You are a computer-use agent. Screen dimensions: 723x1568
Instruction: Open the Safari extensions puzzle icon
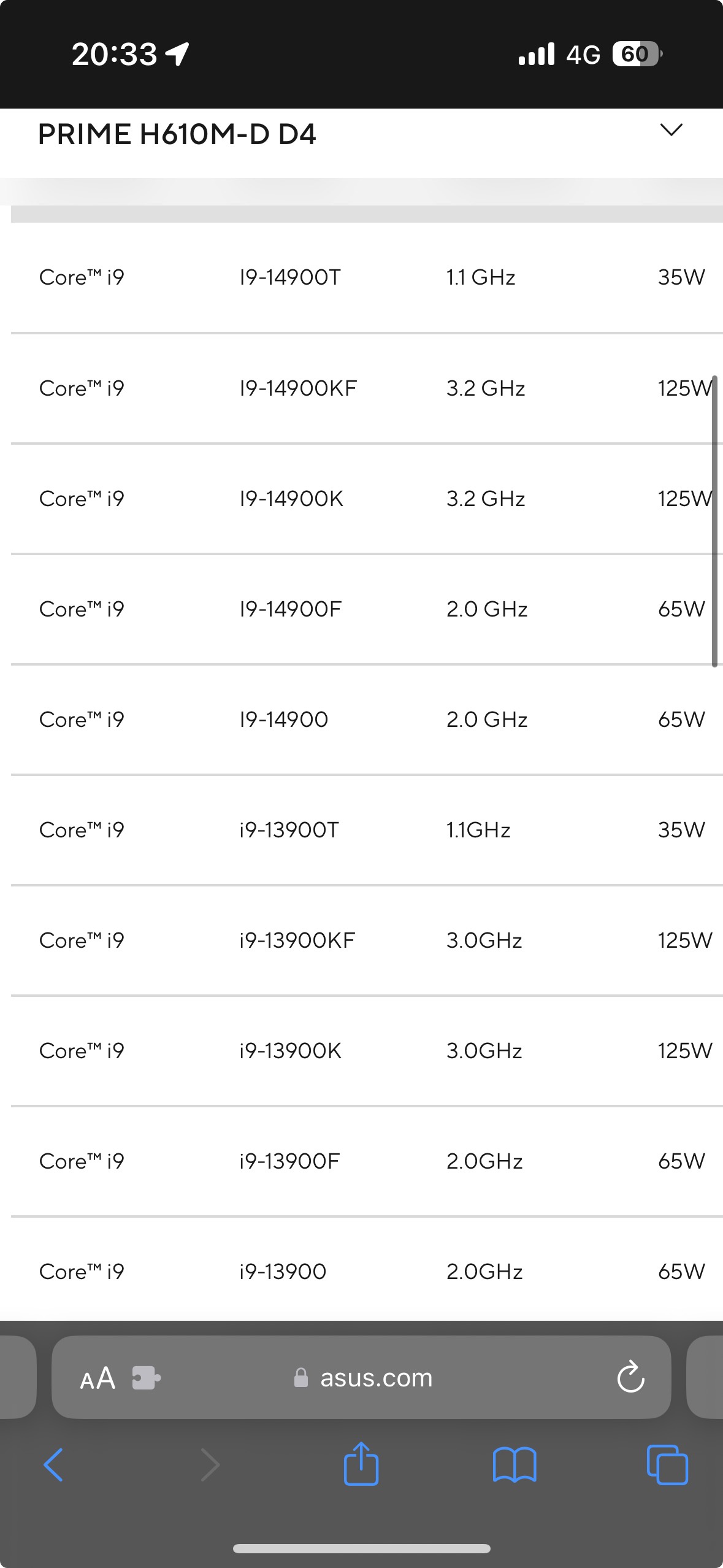pyautogui.click(x=147, y=1378)
